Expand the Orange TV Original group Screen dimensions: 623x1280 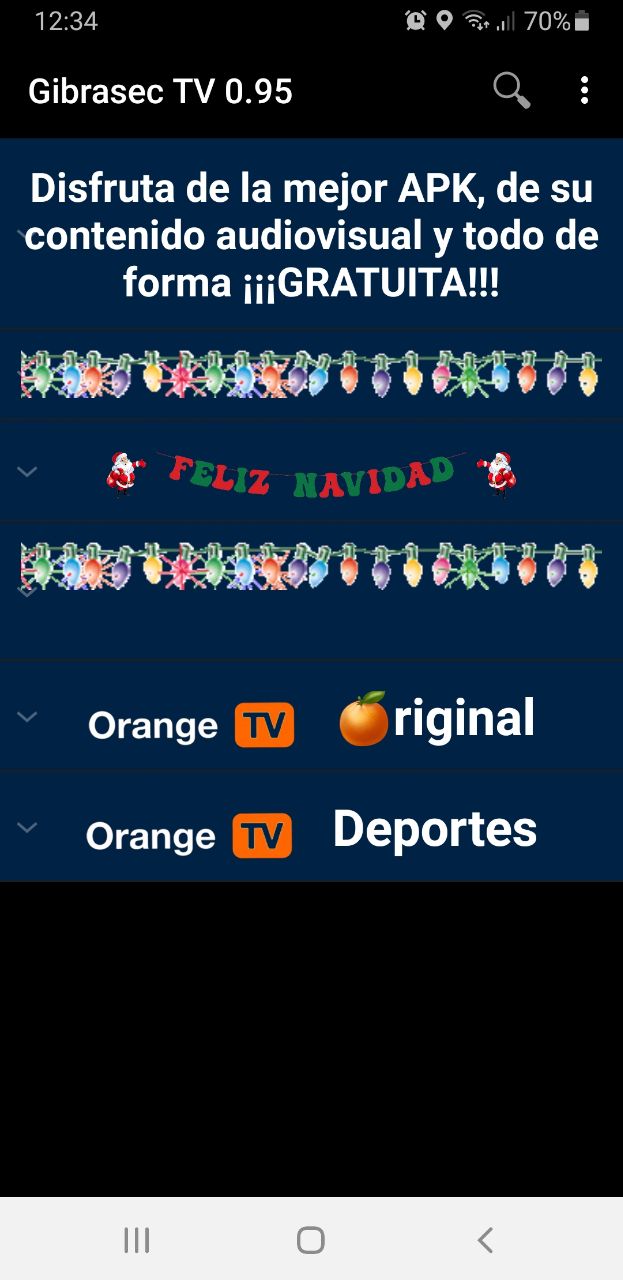(28, 716)
